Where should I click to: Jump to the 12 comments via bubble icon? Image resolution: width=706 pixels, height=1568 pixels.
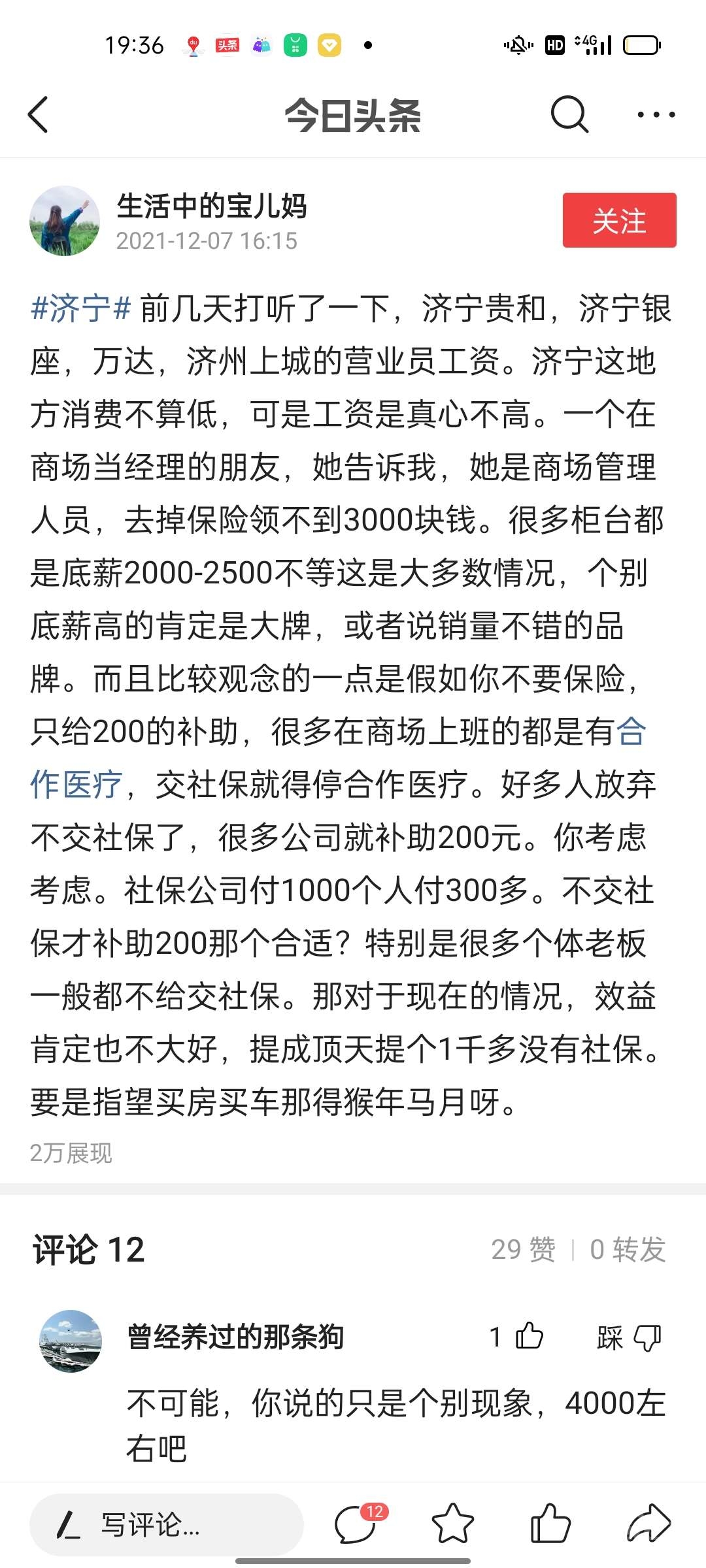click(x=357, y=1524)
